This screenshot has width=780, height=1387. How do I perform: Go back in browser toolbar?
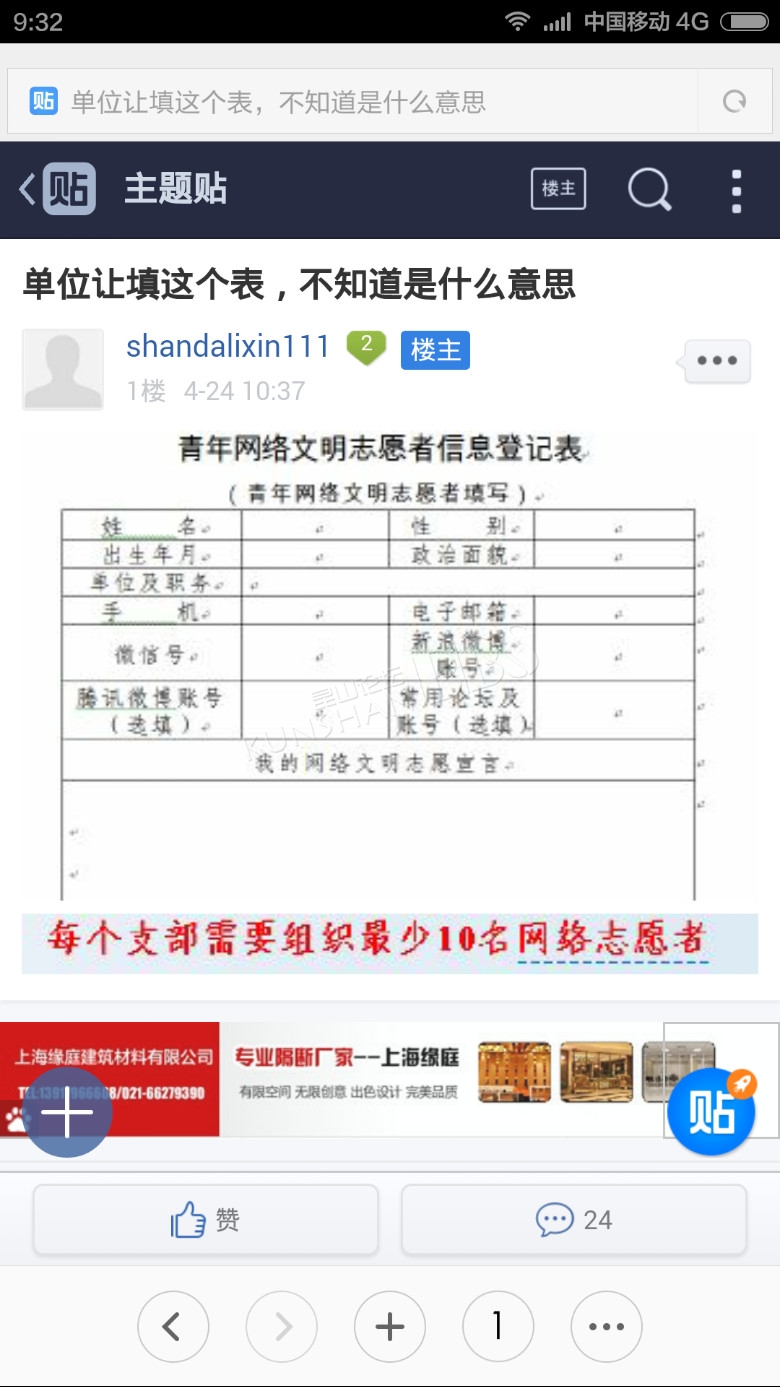(x=173, y=1327)
